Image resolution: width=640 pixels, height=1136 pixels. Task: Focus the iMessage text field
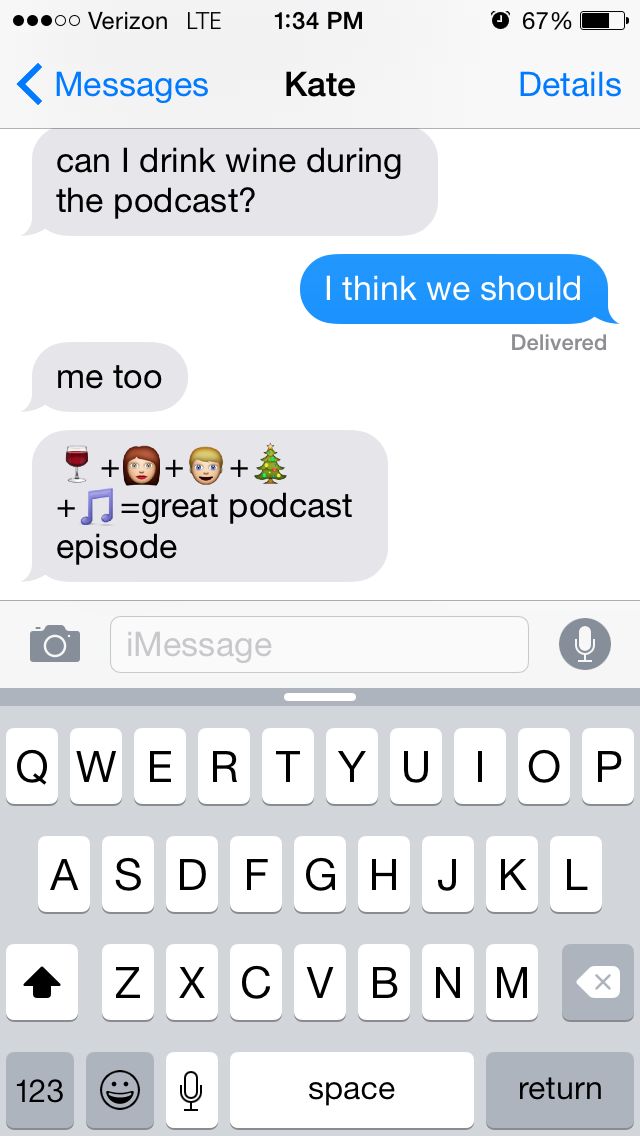click(319, 645)
